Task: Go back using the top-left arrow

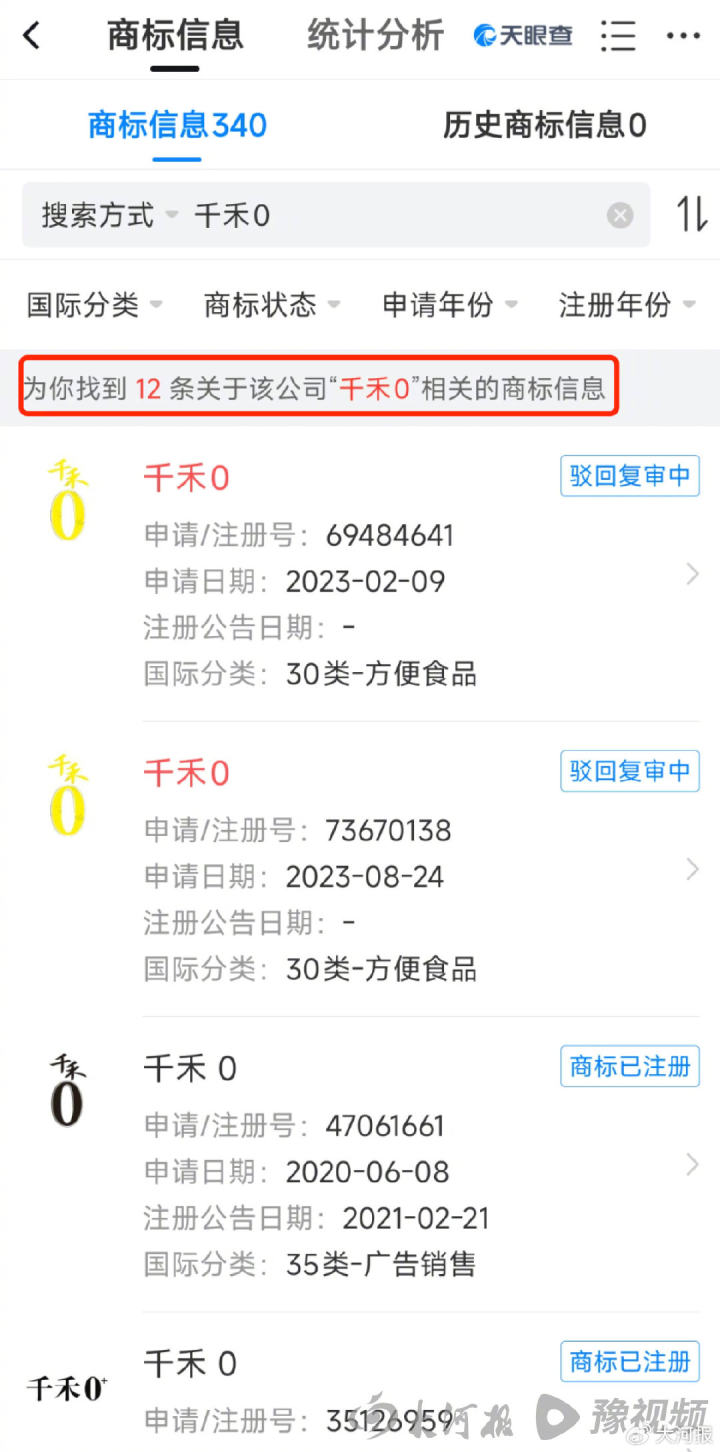Action: 32,36
